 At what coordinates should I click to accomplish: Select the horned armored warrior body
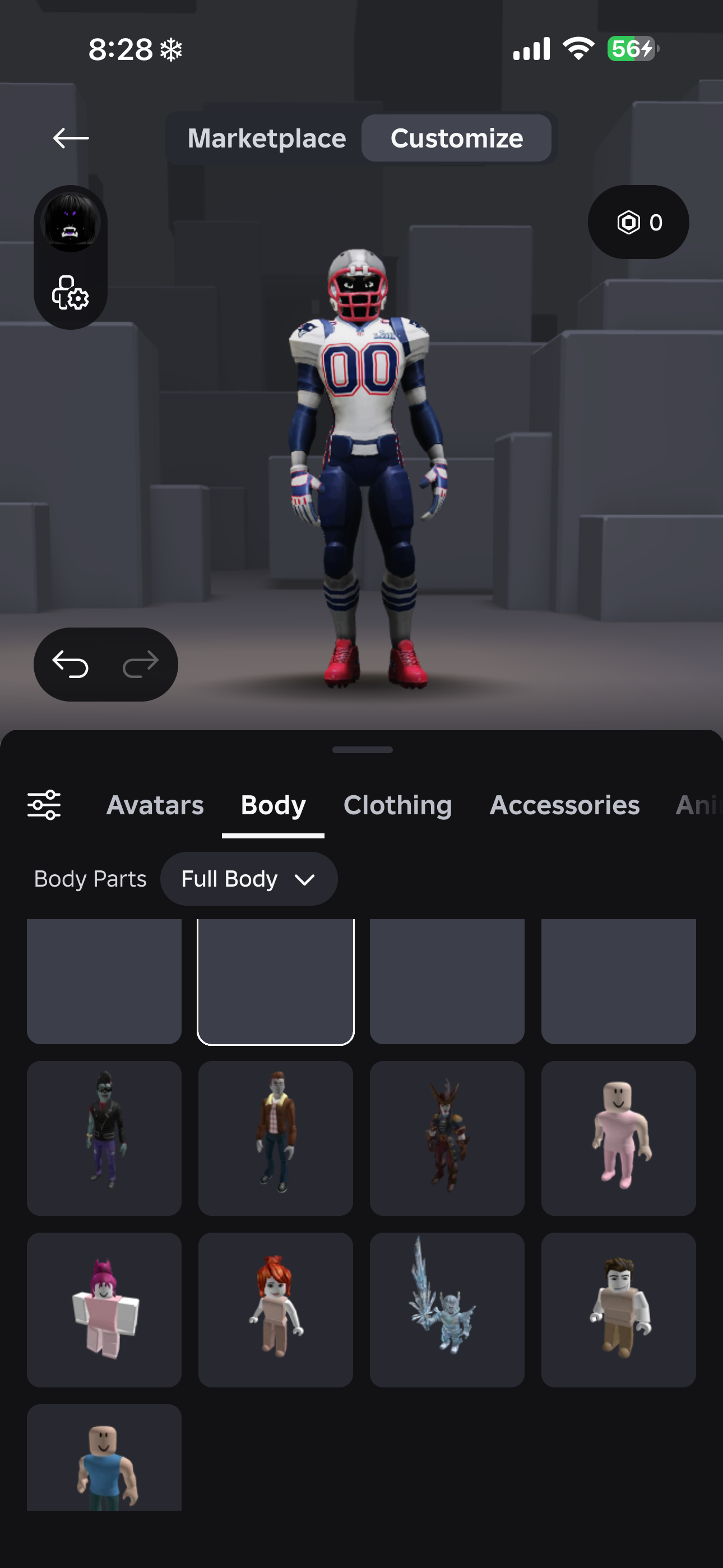click(447, 1138)
